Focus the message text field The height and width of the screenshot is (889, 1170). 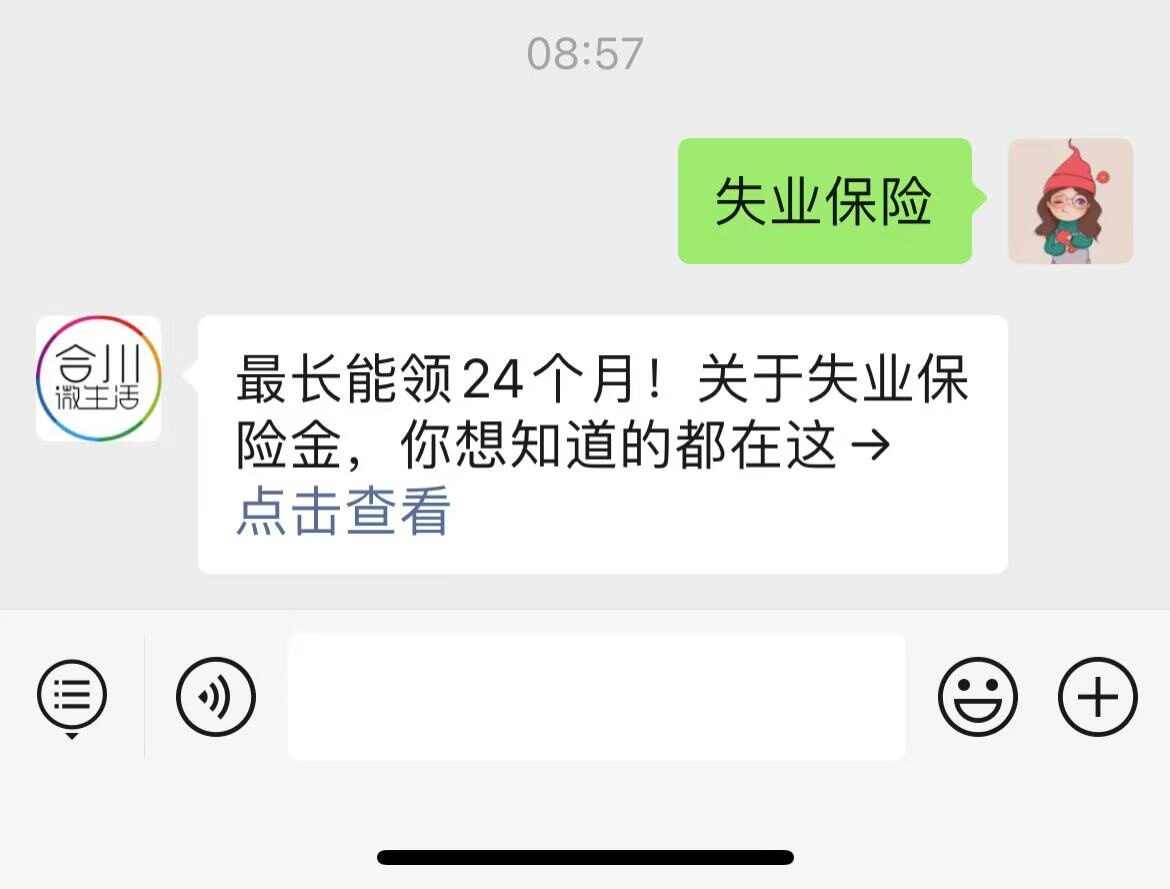596,696
